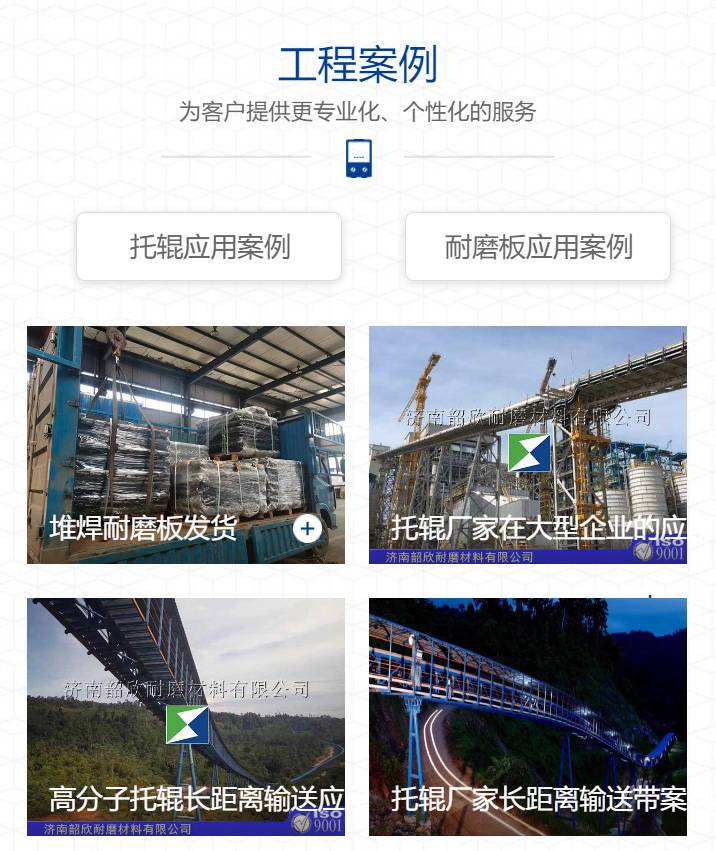The width and height of the screenshot is (716, 851).
Task: Open the 堆焊耐磨板发货 case card
Action: pos(186,444)
